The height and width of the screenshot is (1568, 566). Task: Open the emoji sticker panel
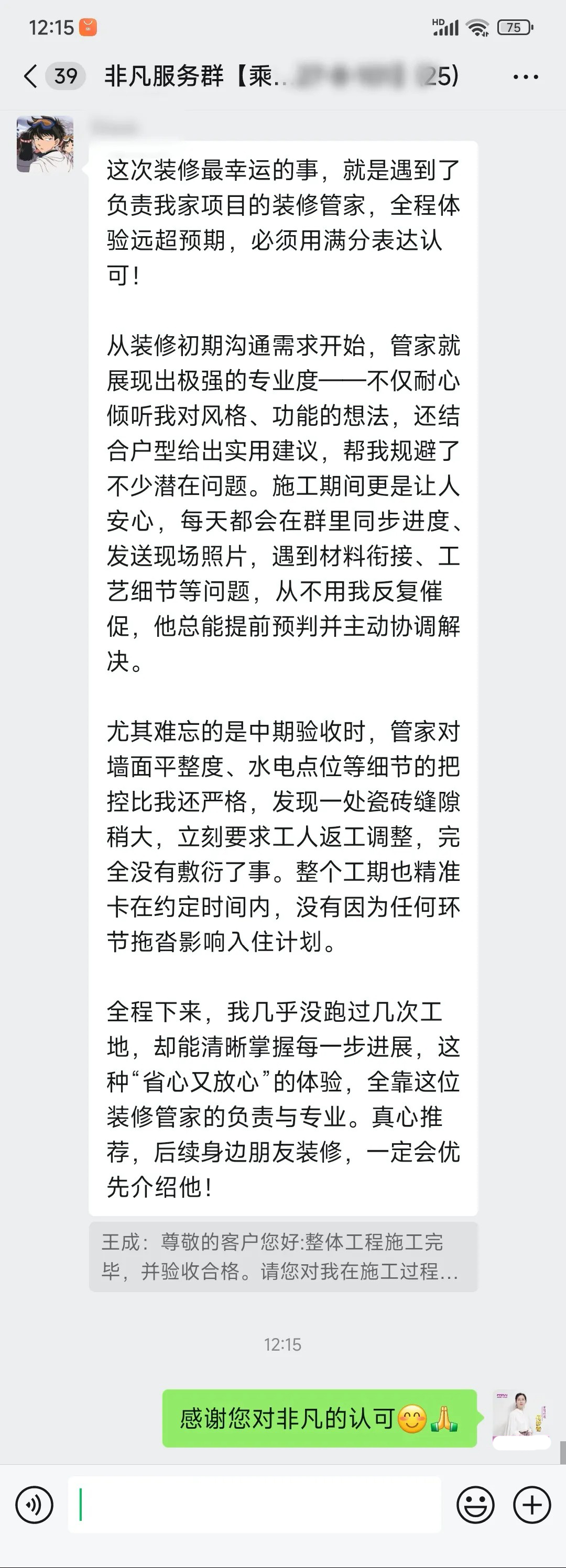(x=475, y=1505)
